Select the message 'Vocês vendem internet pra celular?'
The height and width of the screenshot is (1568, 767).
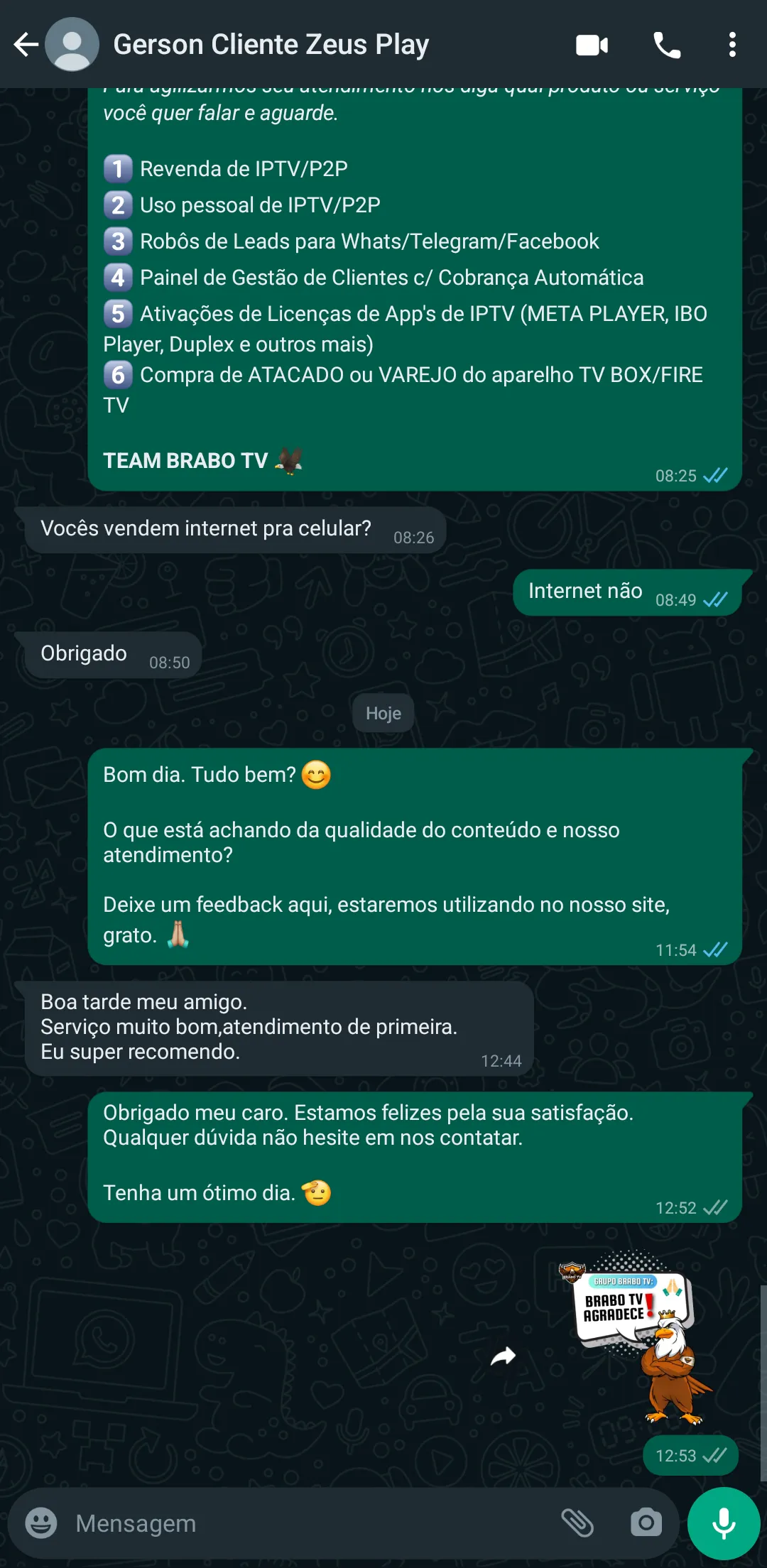(206, 528)
